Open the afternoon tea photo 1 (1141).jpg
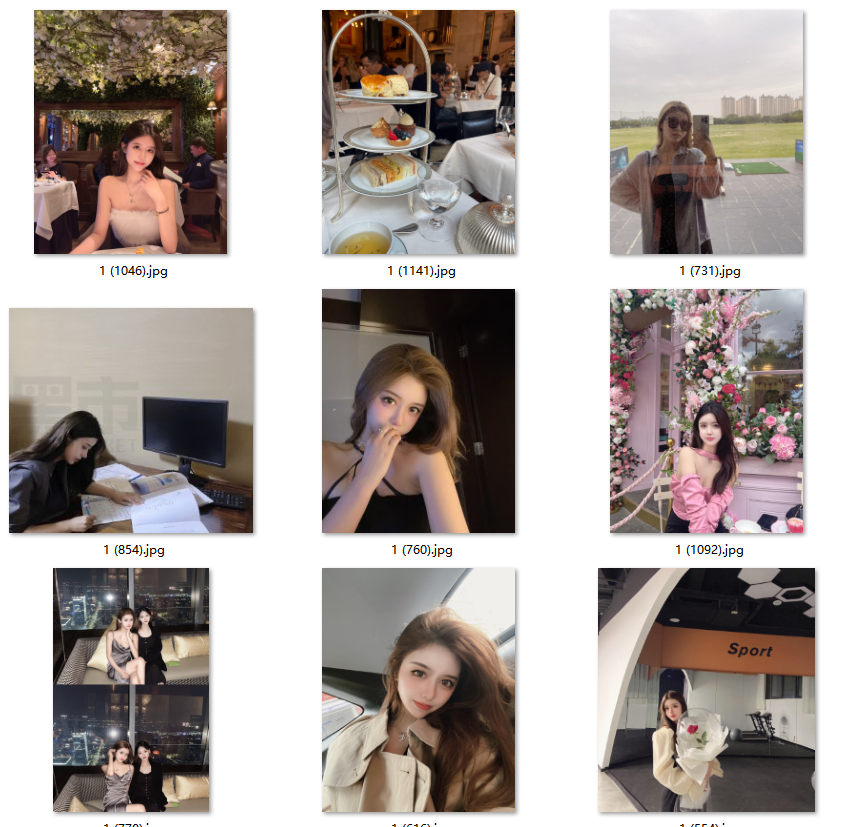 tap(418, 132)
